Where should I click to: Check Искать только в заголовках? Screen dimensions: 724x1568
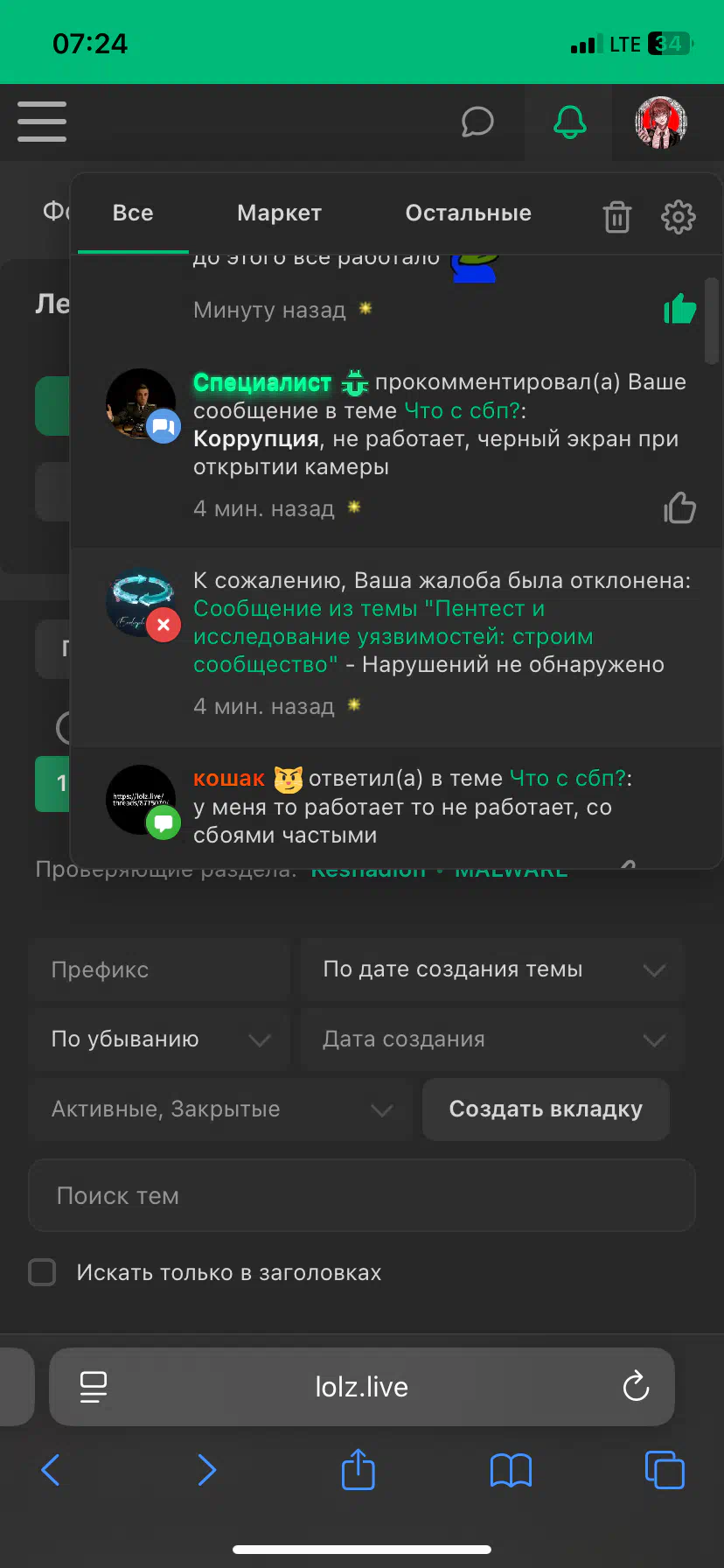click(x=42, y=1272)
